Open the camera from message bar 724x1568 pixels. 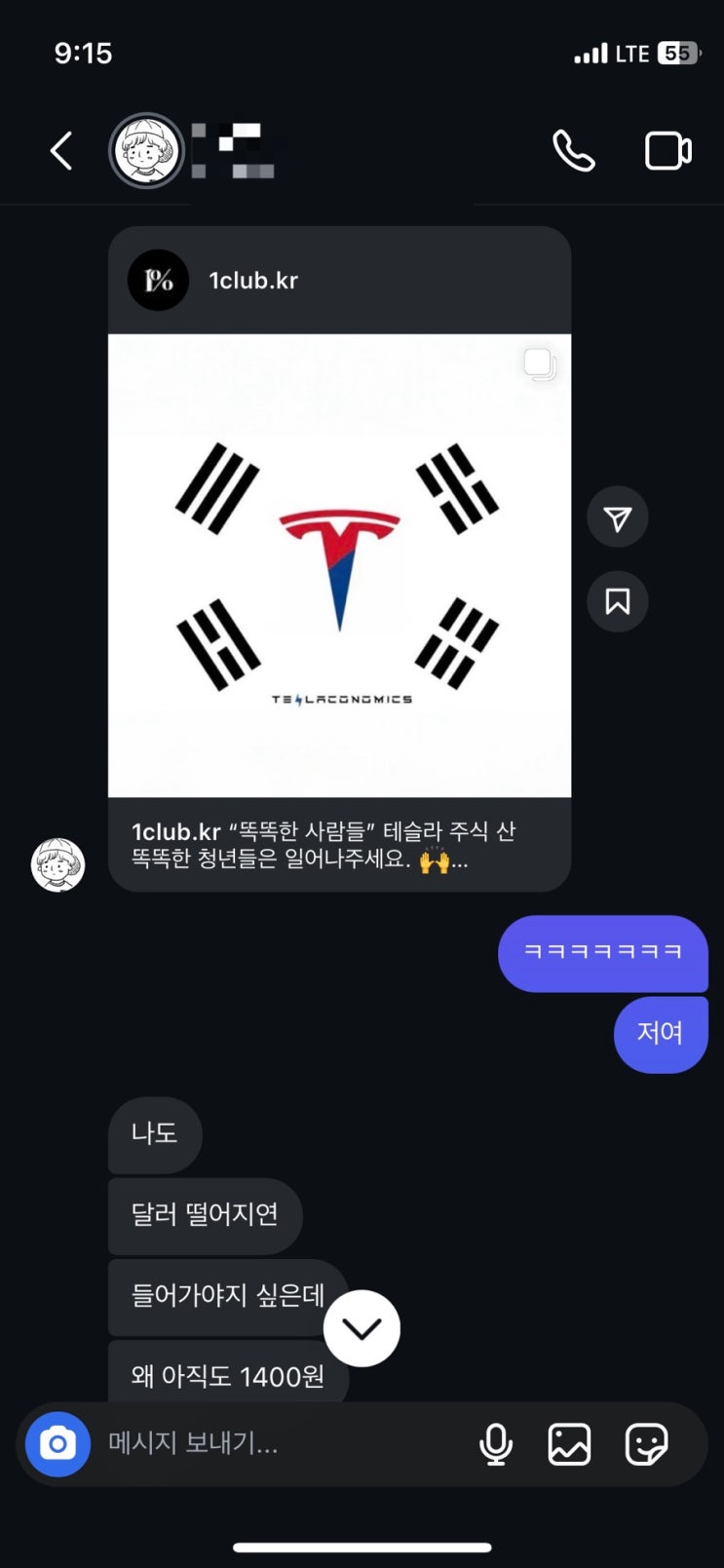(57, 1443)
